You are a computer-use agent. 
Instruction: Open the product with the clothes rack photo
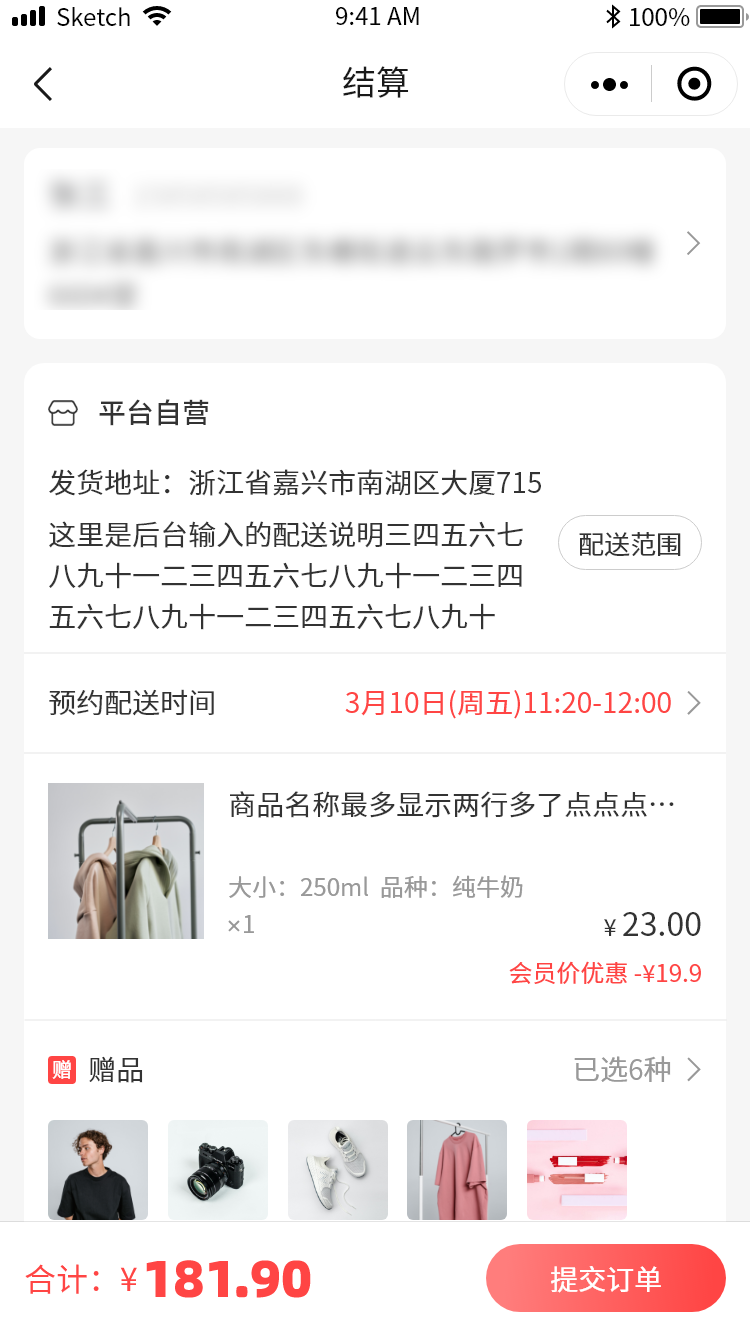click(126, 861)
